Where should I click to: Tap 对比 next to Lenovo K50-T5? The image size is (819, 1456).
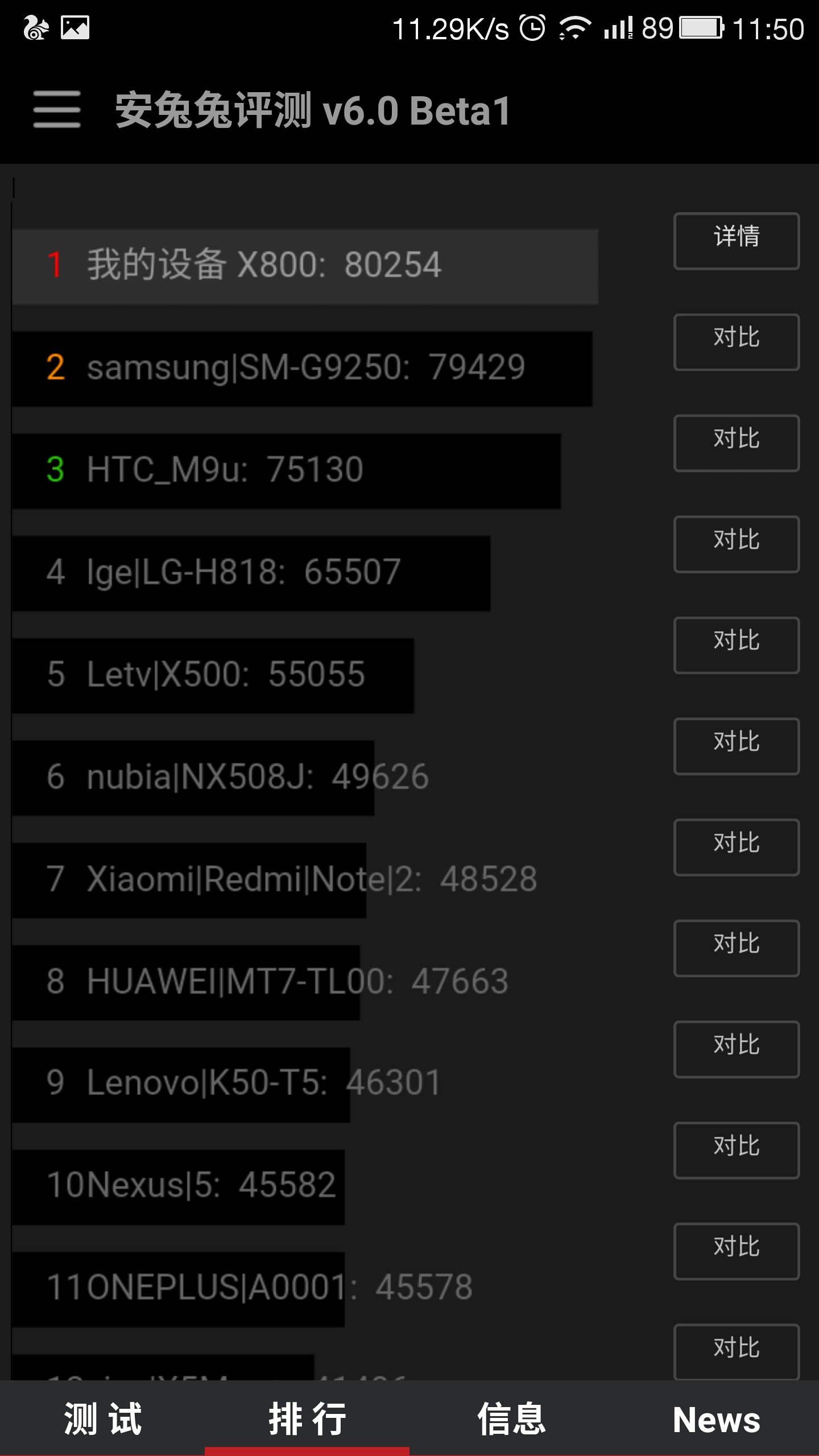[737, 1049]
